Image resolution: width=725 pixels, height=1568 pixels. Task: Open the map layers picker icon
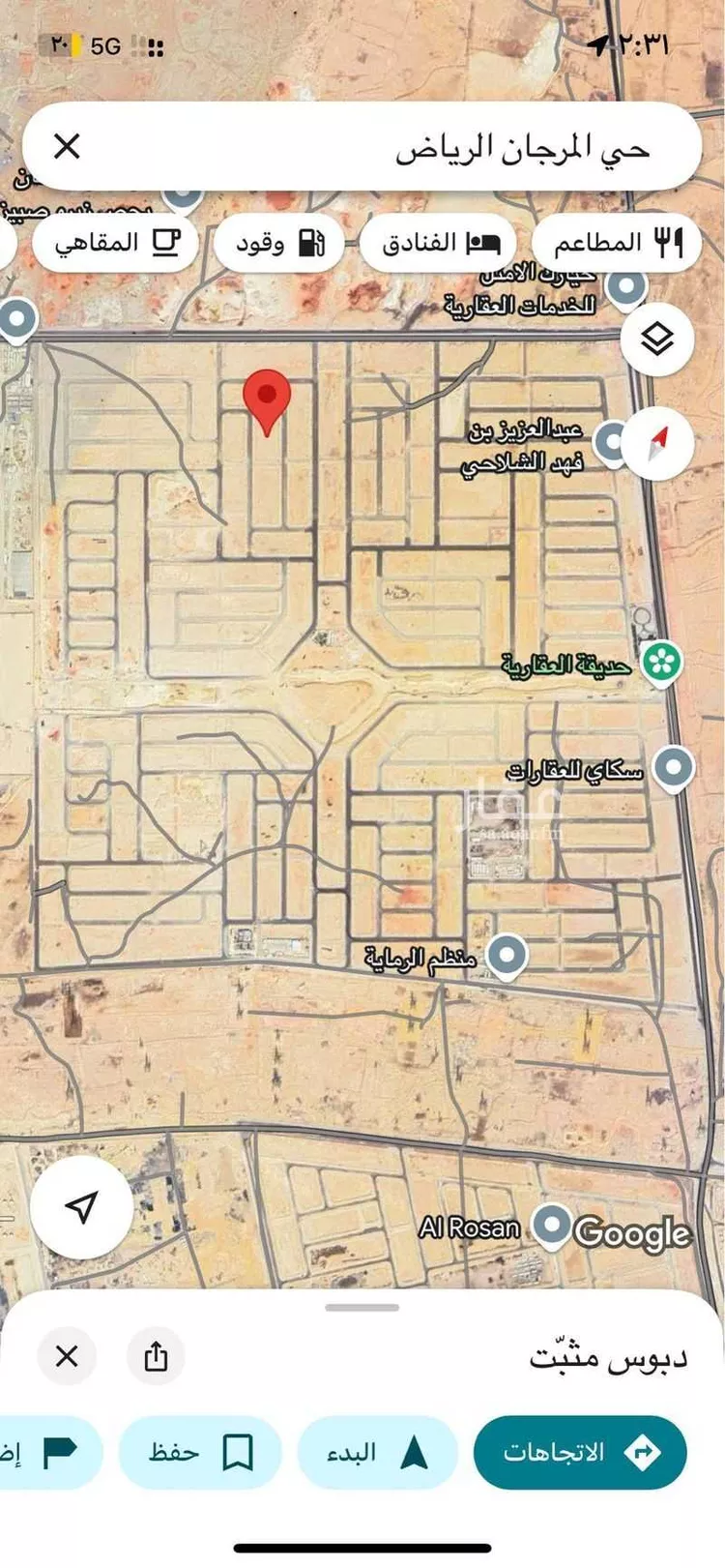655,338
